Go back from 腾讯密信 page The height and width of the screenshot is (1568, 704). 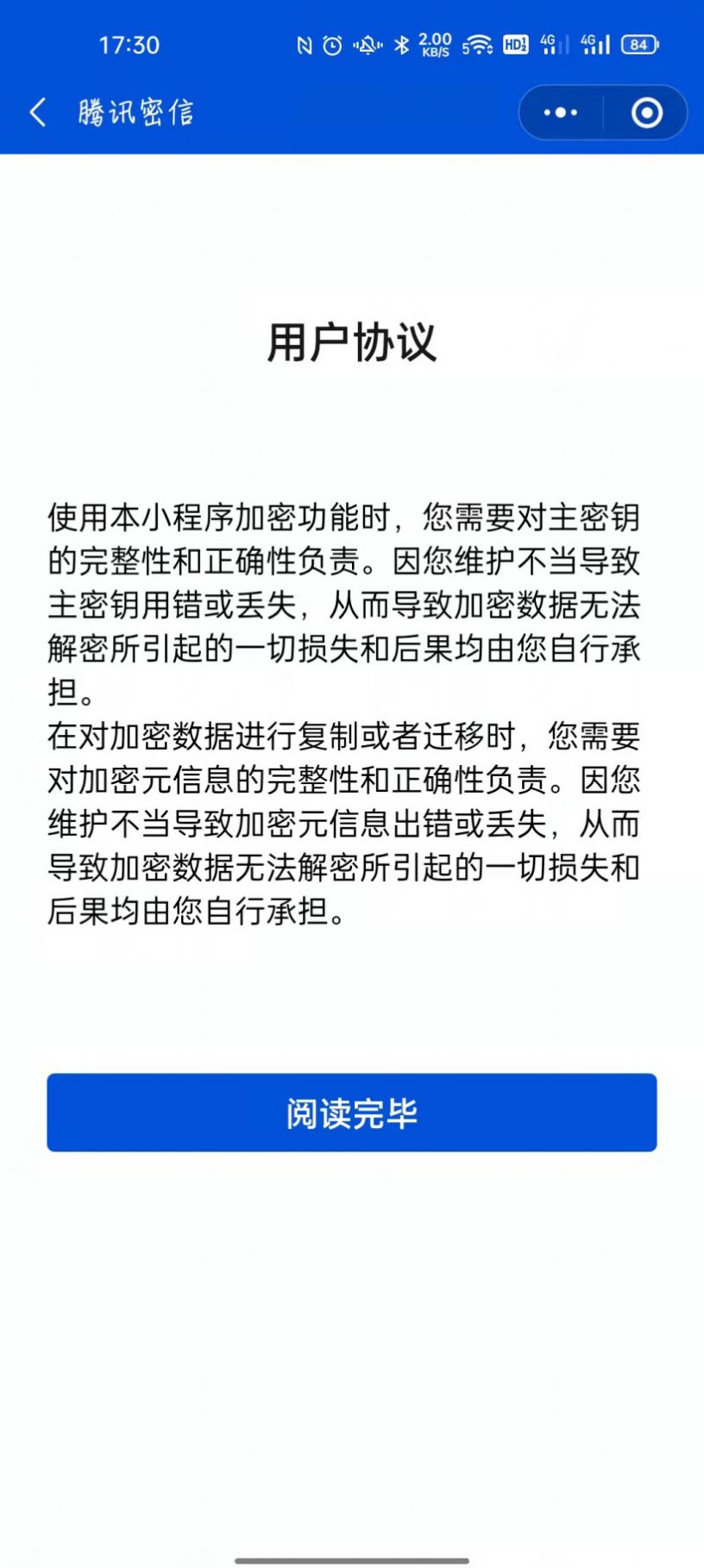38,112
